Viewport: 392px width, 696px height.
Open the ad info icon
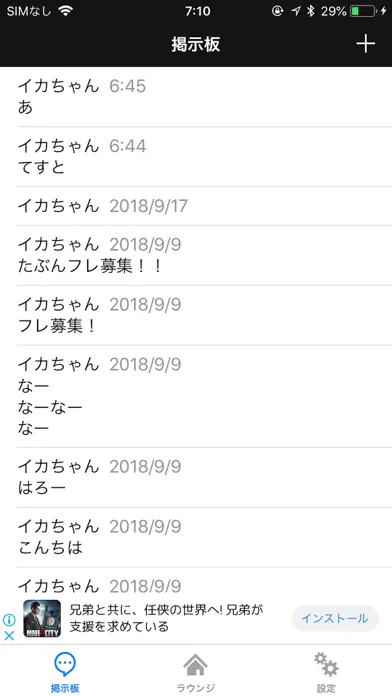click(x=9, y=620)
